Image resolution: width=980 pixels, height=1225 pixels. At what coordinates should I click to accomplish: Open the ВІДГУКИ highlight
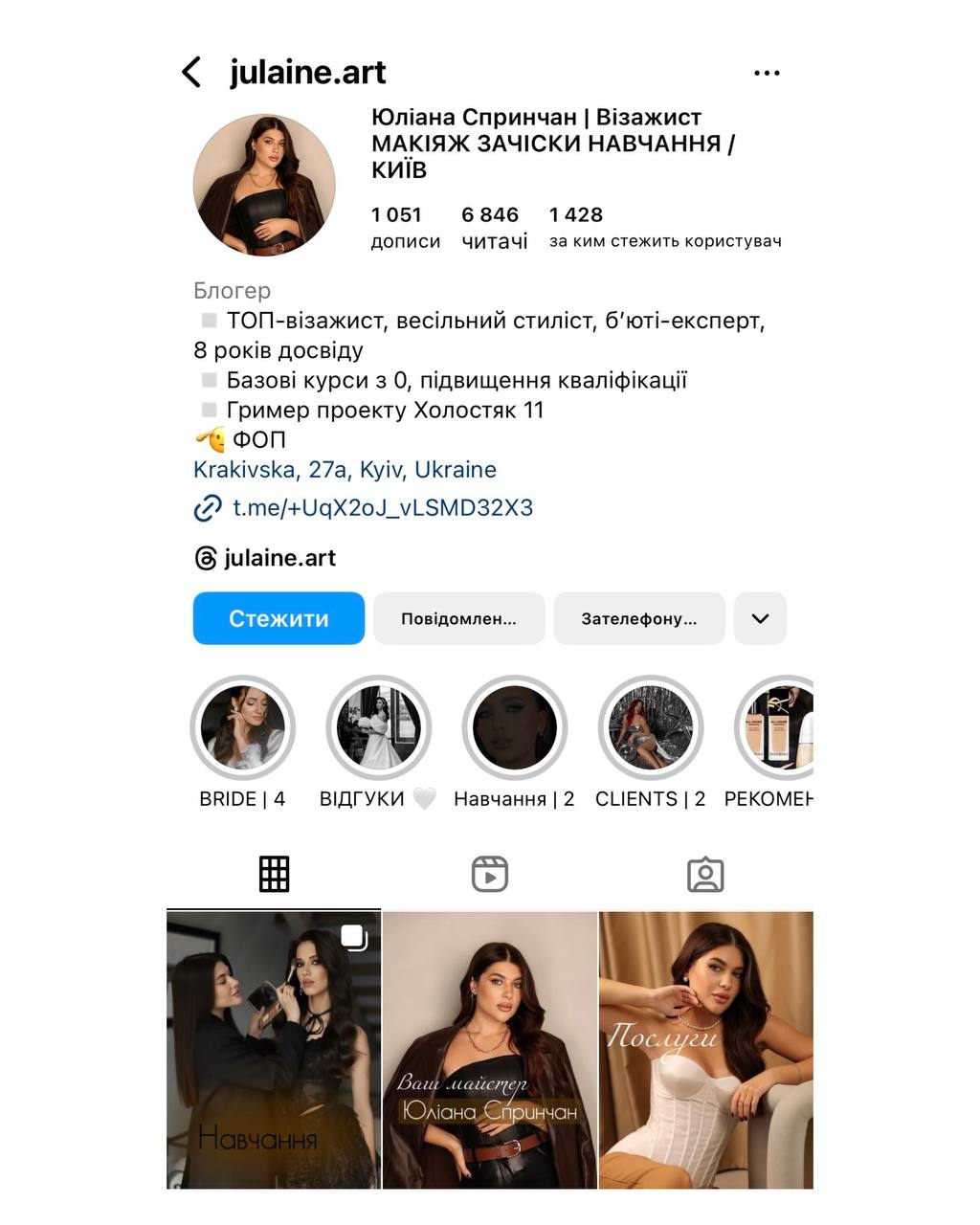tap(378, 728)
